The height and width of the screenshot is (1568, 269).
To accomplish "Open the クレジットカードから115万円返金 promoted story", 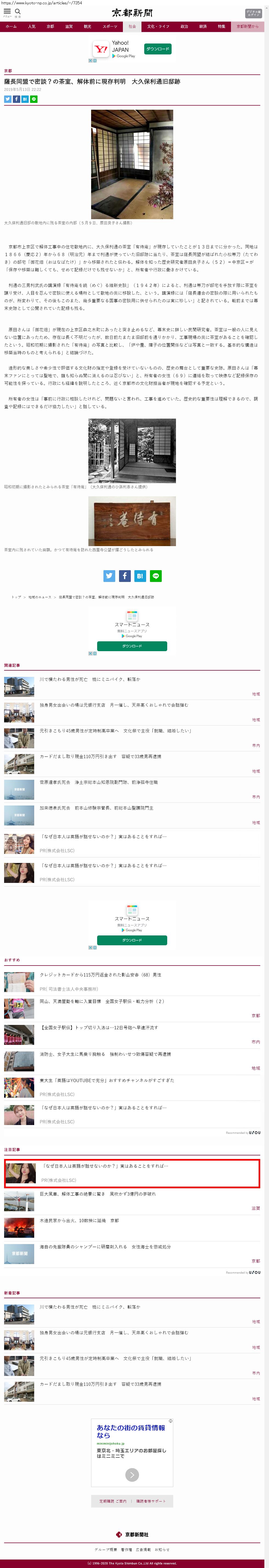I will (x=100, y=975).
